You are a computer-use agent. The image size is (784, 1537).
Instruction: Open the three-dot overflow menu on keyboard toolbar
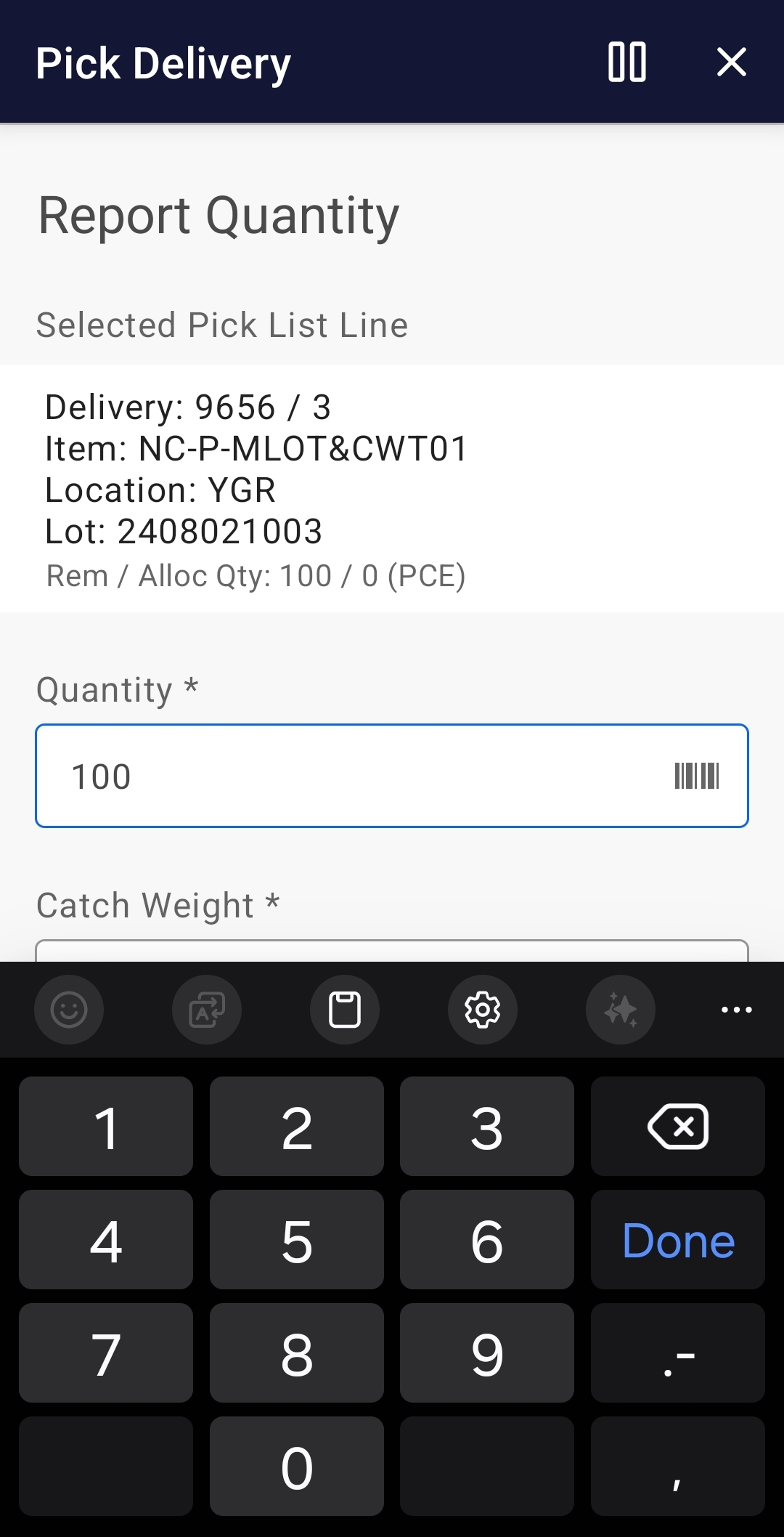click(737, 1009)
